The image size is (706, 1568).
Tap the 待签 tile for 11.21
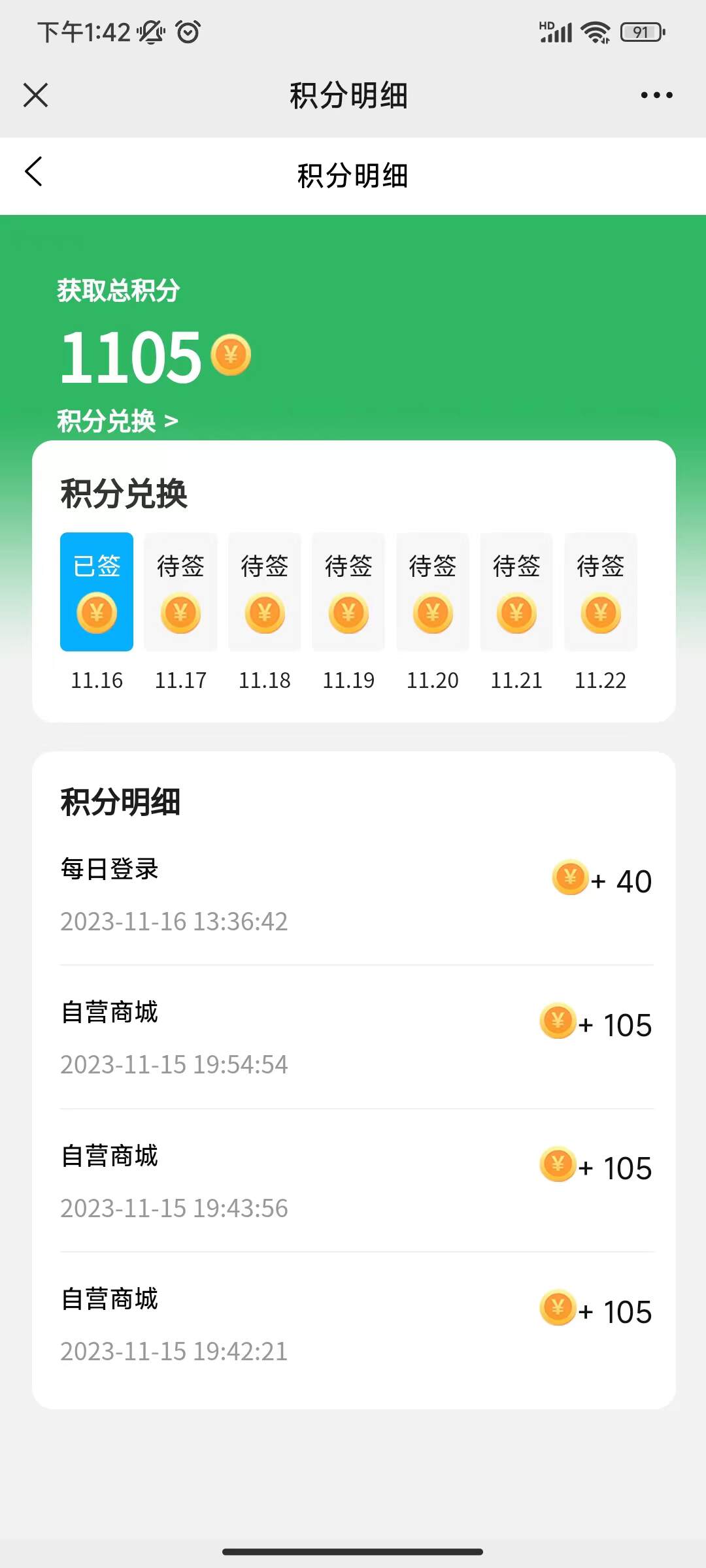pos(516,592)
